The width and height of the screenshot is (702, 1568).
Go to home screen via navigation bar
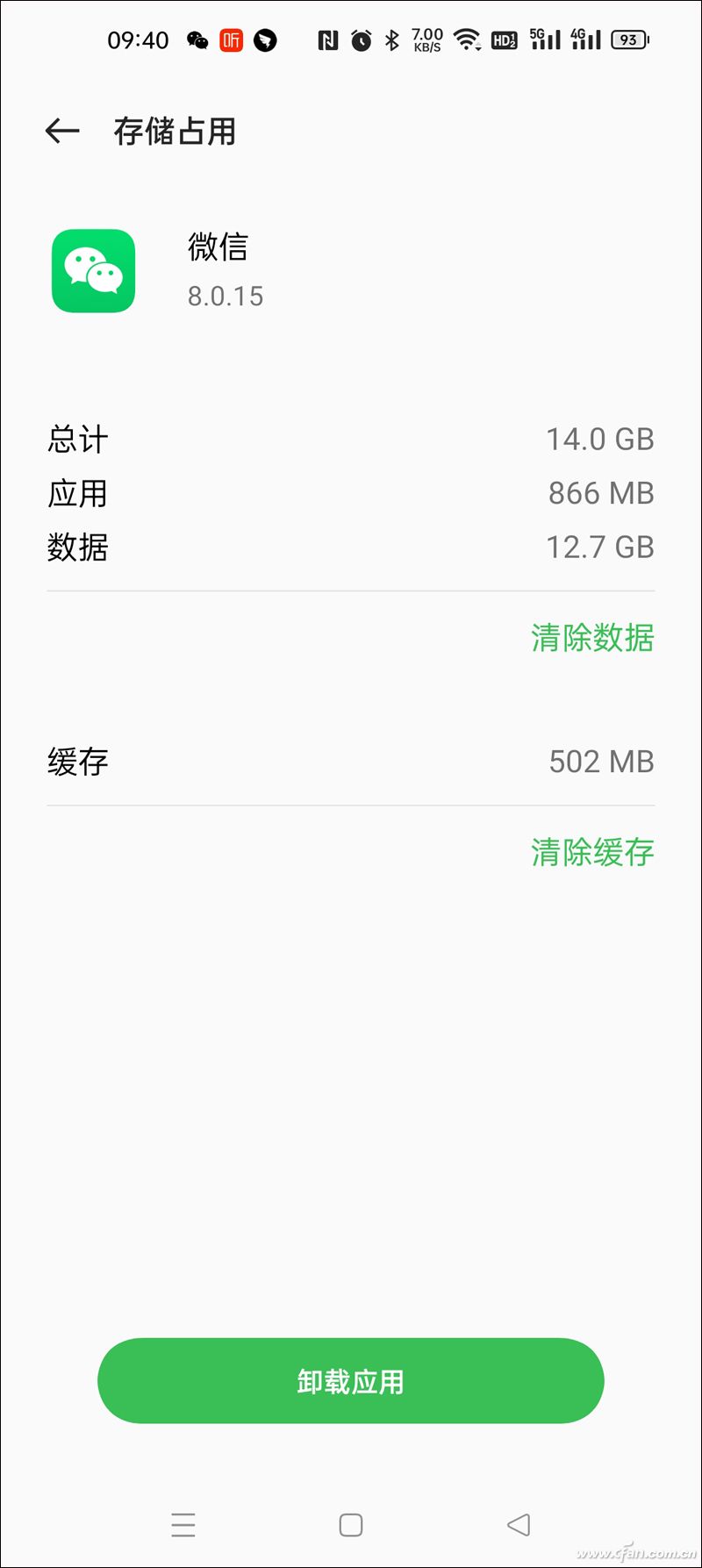point(351,1525)
